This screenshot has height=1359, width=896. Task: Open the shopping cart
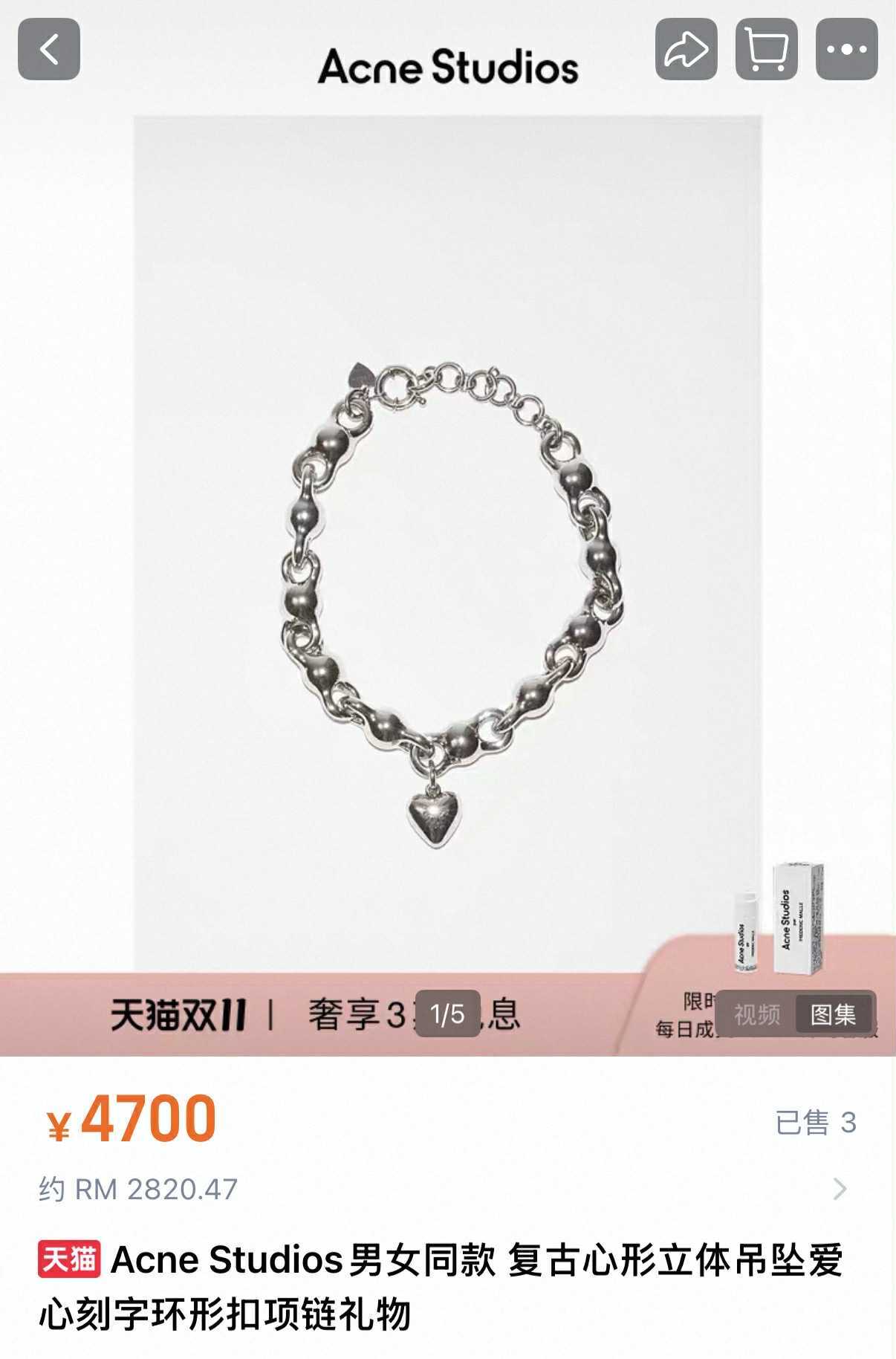[766, 50]
